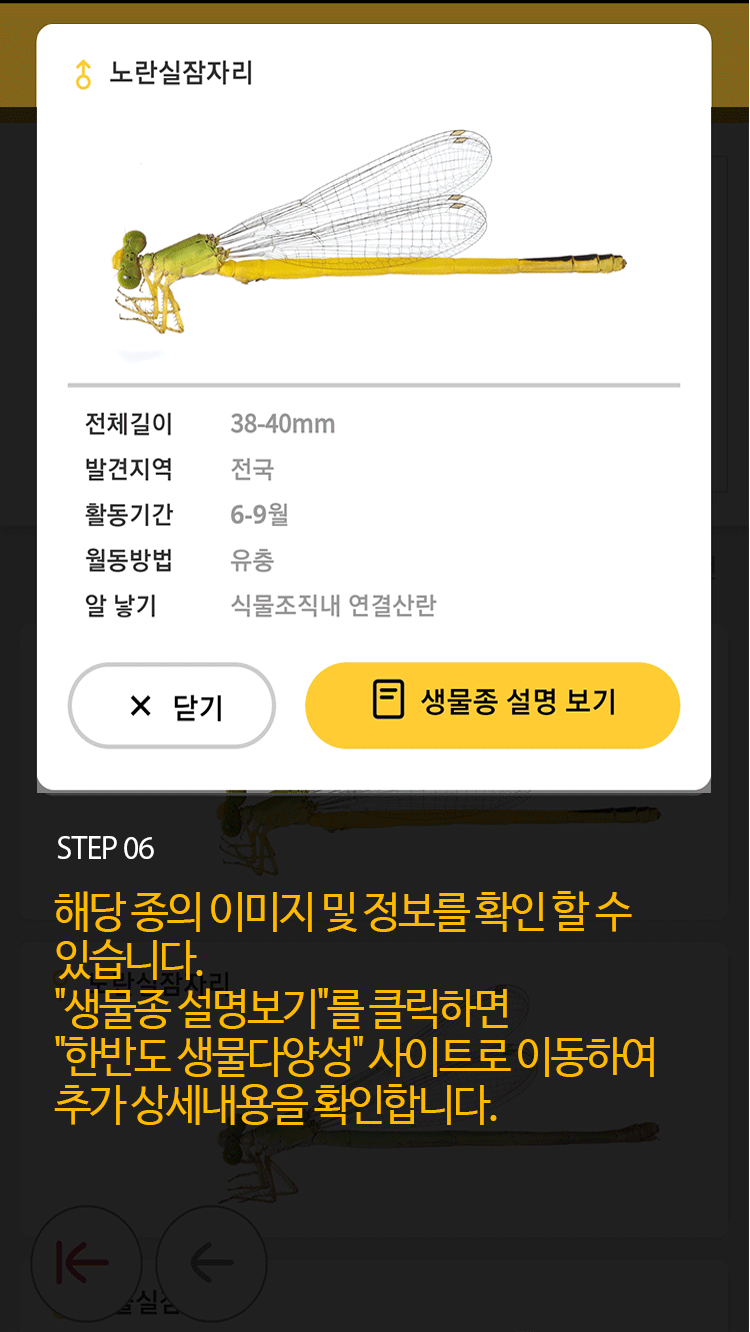Click the STEP 06 heading
This screenshot has height=1332, width=750.
coord(103,848)
